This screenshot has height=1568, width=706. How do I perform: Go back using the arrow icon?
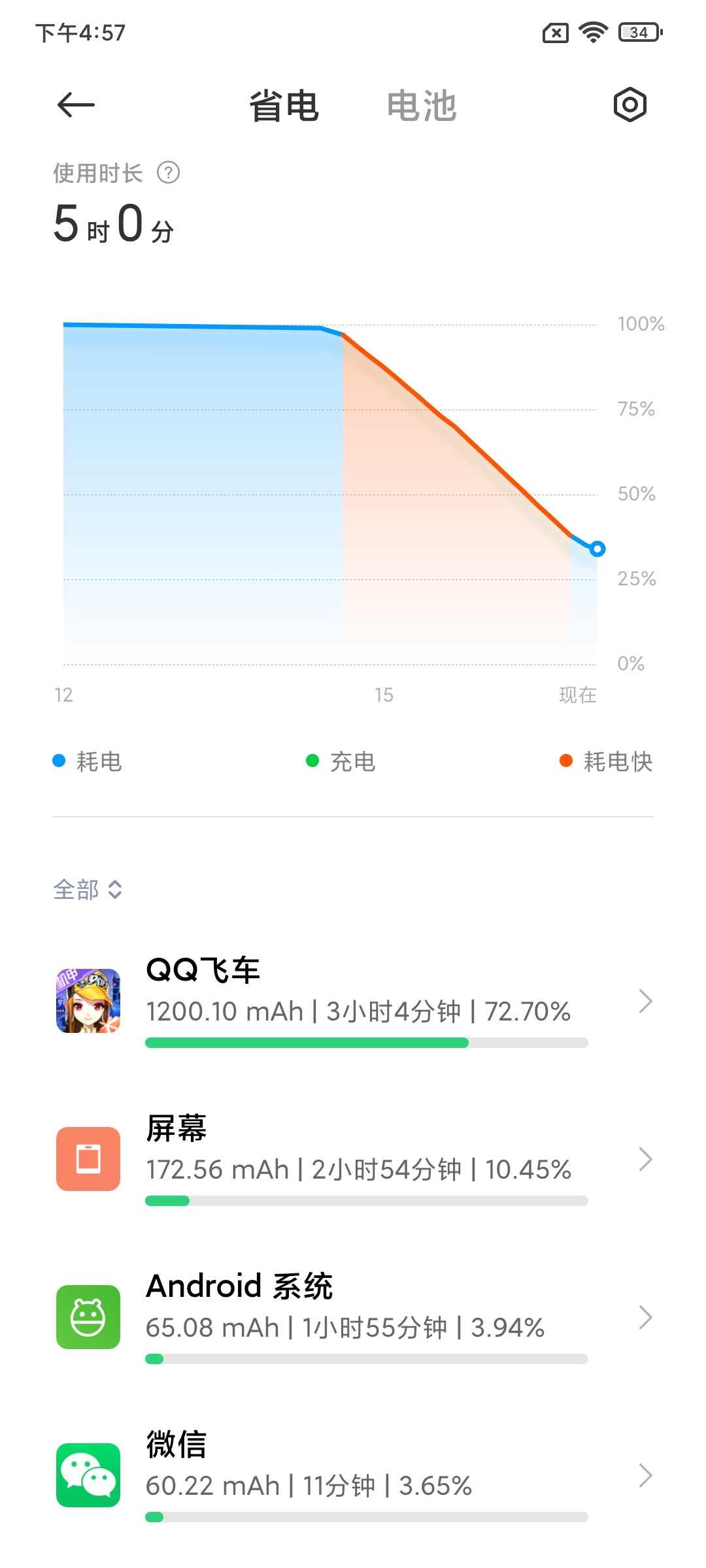[x=76, y=105]
